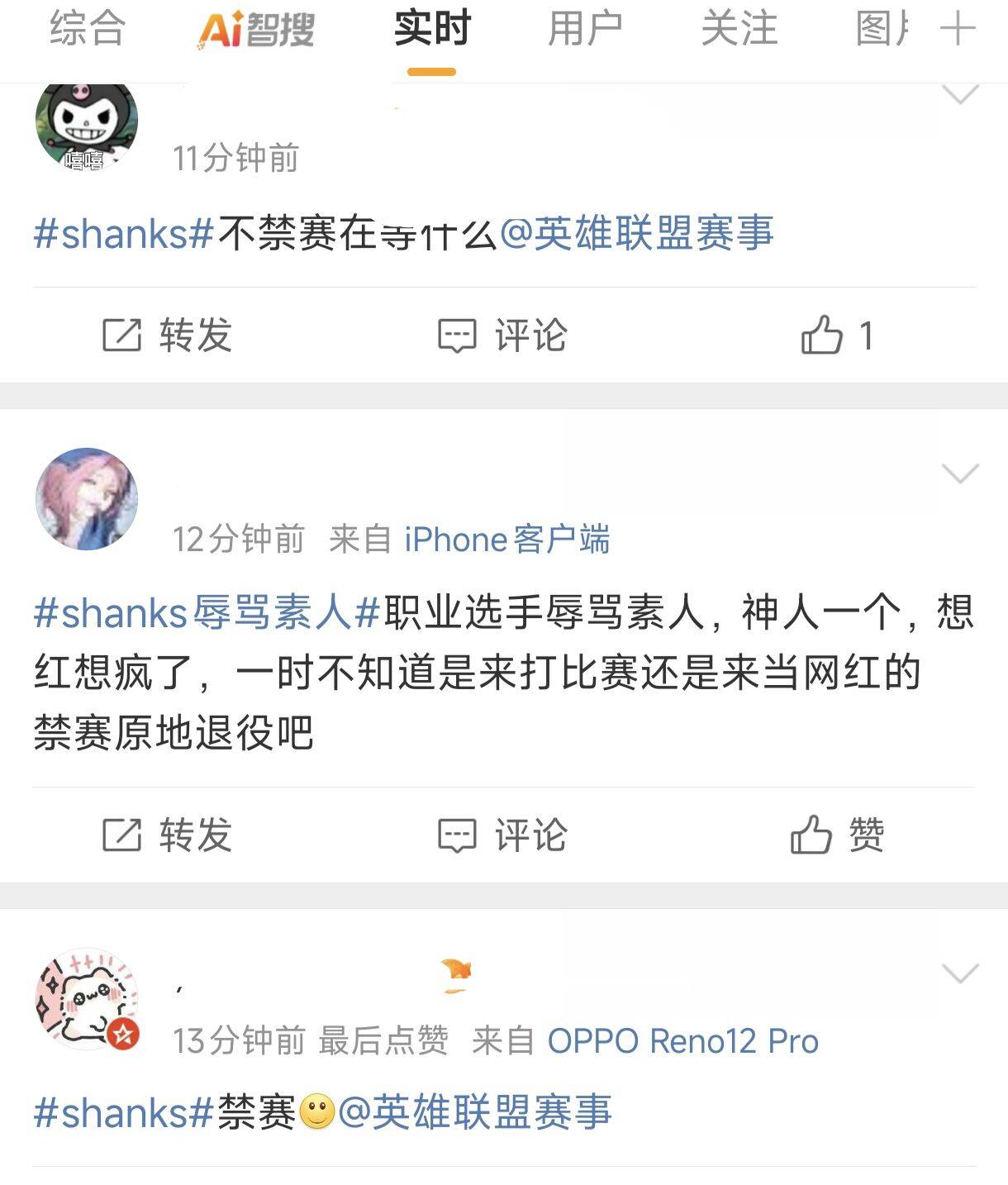Like the 职业选手辱骂素人 post
The height and width of the screenshot is (1185, 1008).
tap(836, 835)
